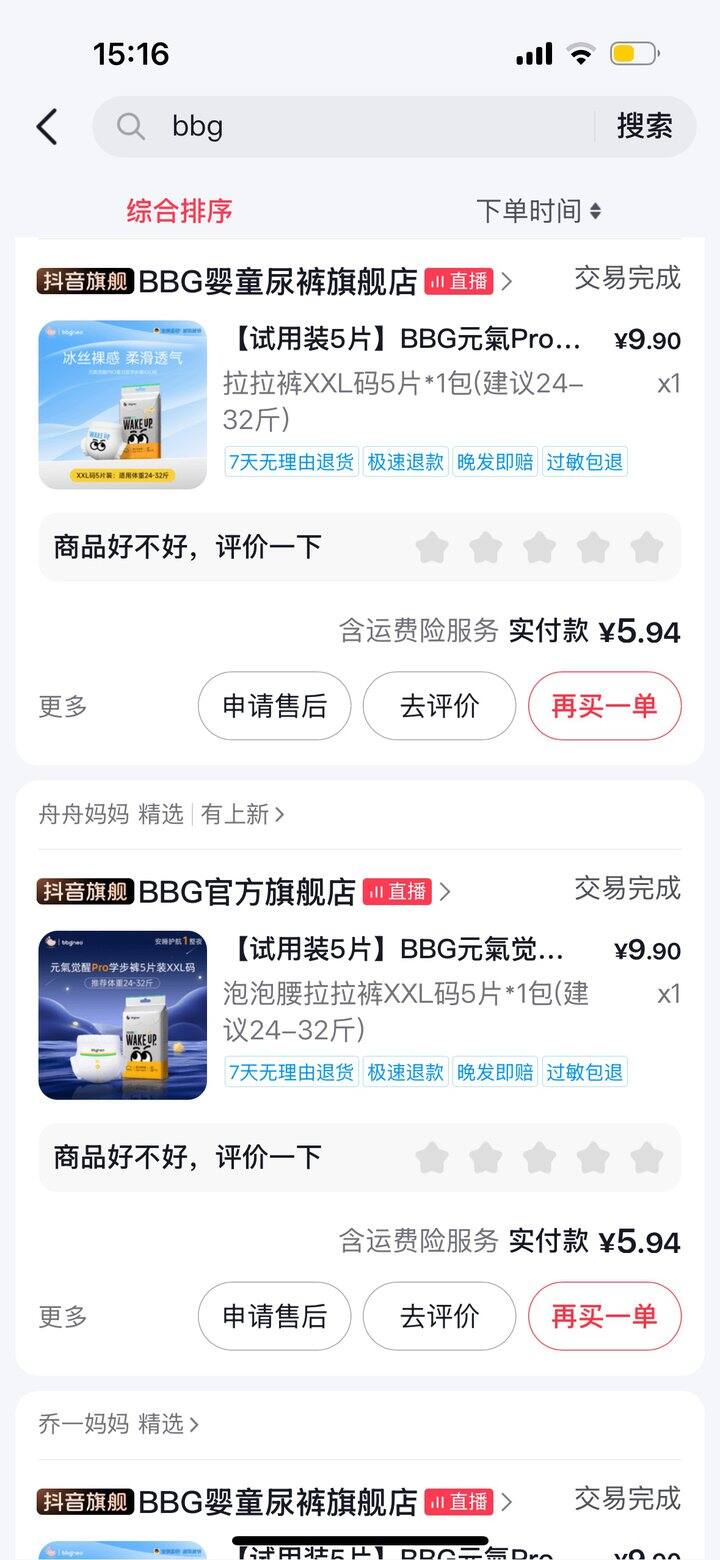Tap the 搜索 button
Viewport: 720px width, 1560px height.
pyautogui.click(x=644, y=126)
